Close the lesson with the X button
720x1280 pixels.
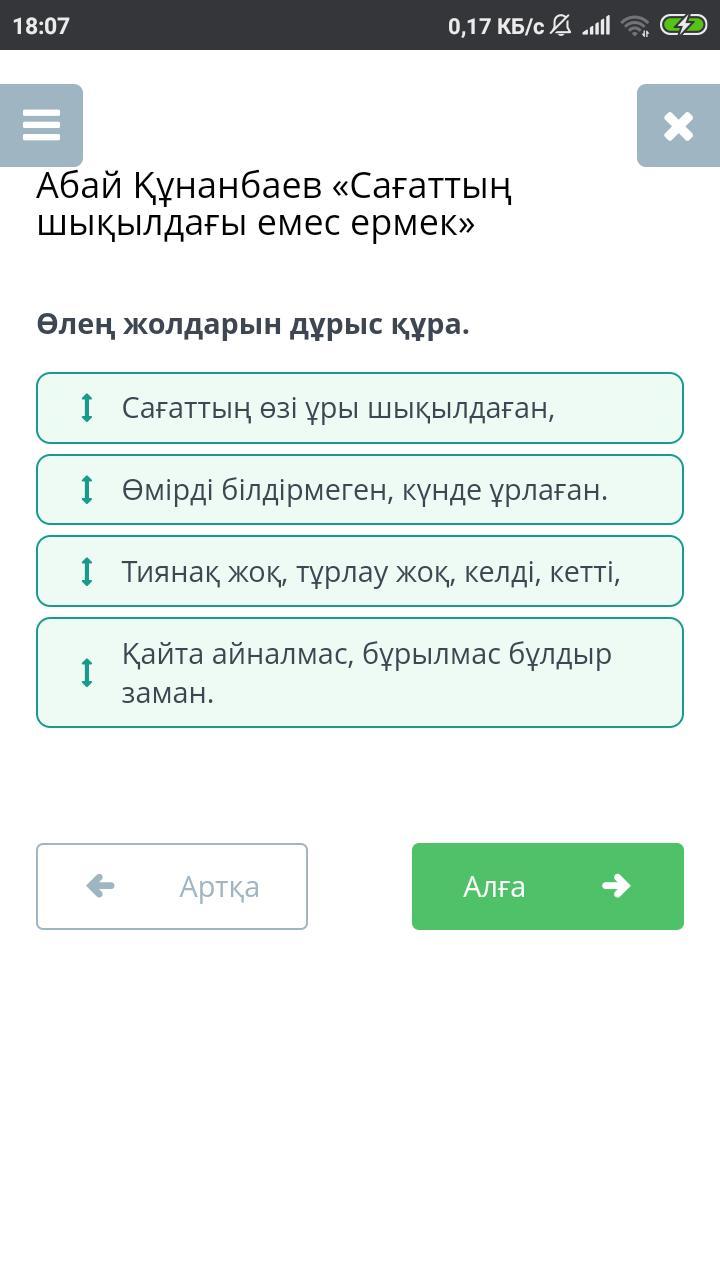(x=678, y=126)
